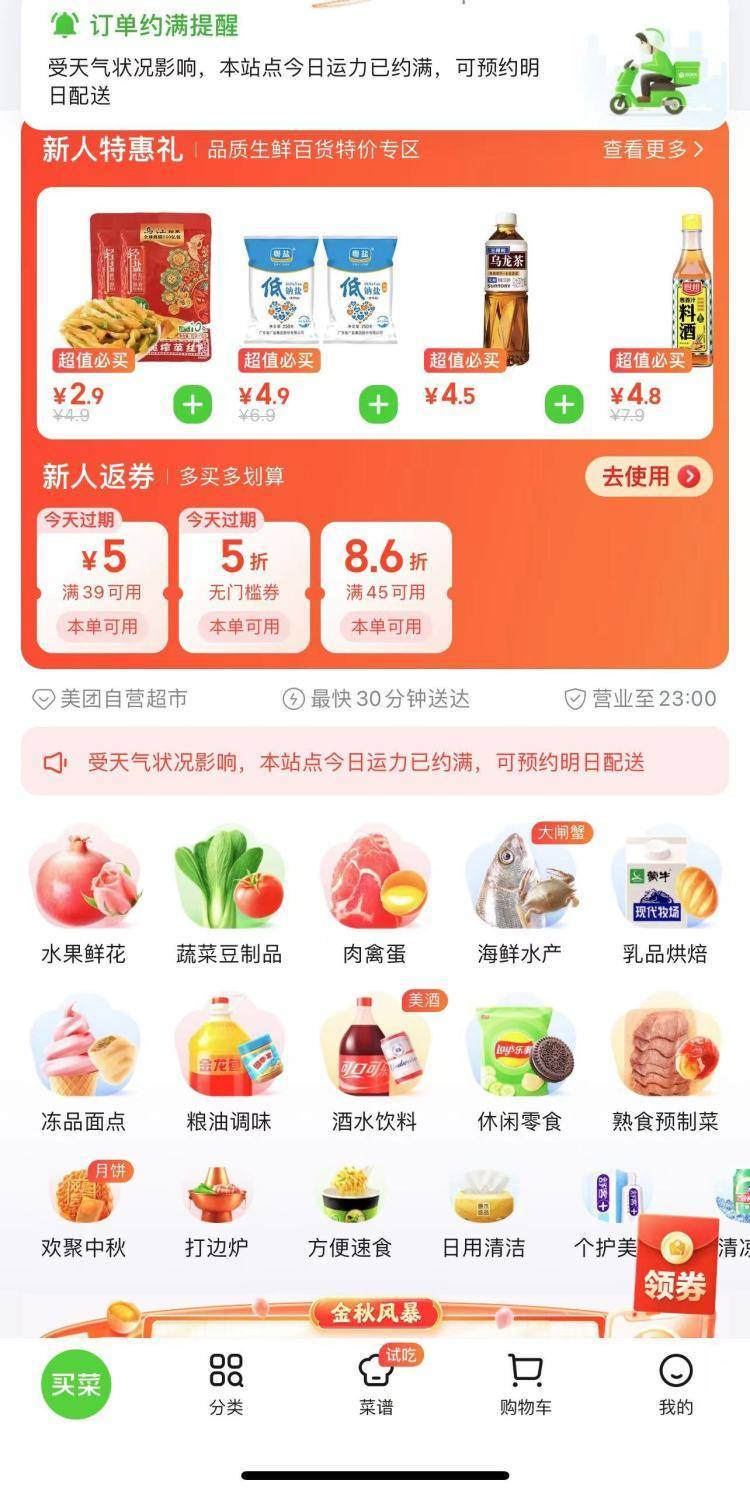Switch to the 菜谱 tab
750x1494 pixels.
pos(376,1384)
